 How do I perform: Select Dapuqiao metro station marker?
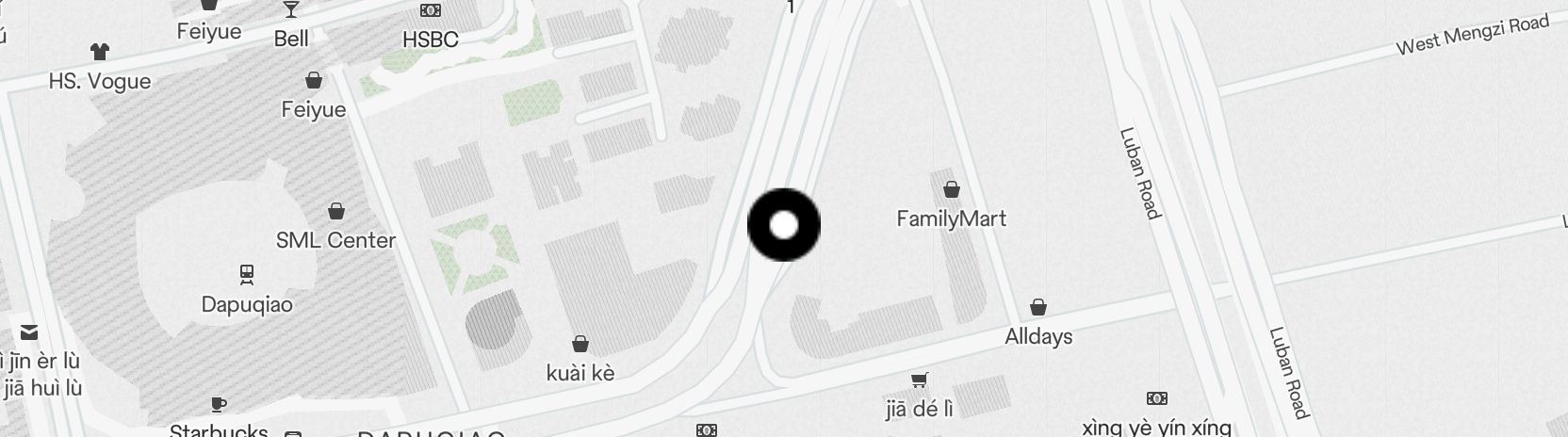tap(247, 275)
